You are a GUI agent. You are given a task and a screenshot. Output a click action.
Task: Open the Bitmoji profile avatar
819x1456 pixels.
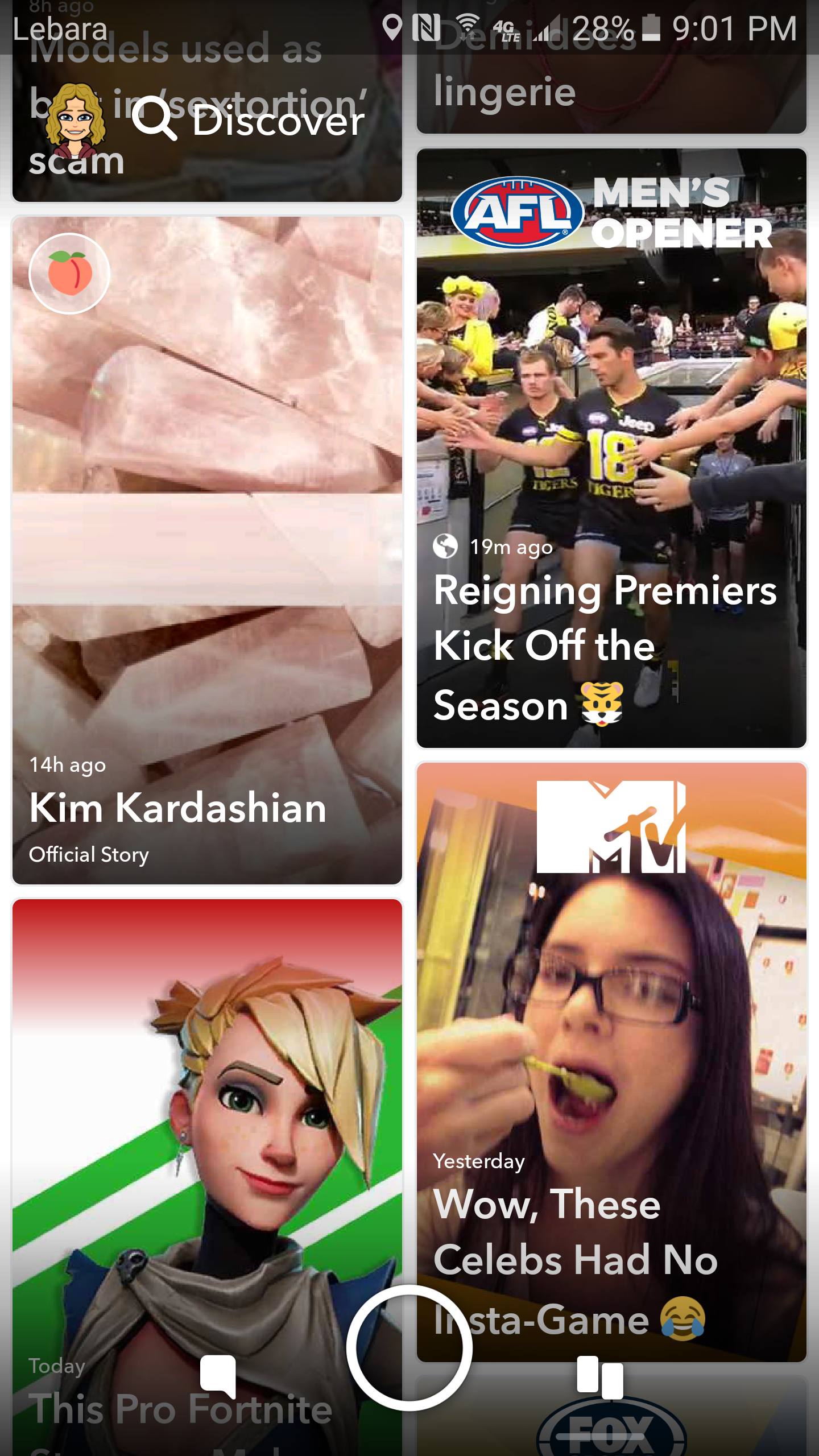coord(75,121)
